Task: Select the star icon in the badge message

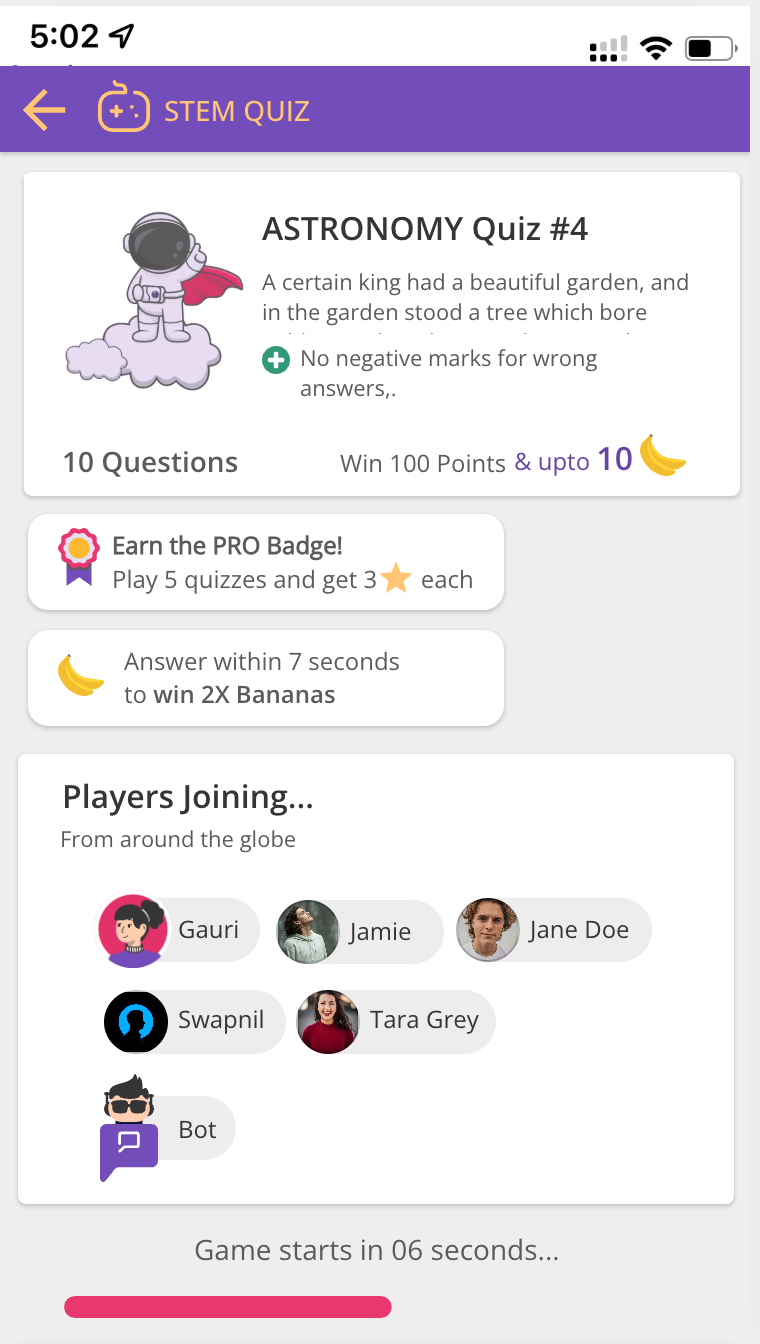Action: click(394, 579)
